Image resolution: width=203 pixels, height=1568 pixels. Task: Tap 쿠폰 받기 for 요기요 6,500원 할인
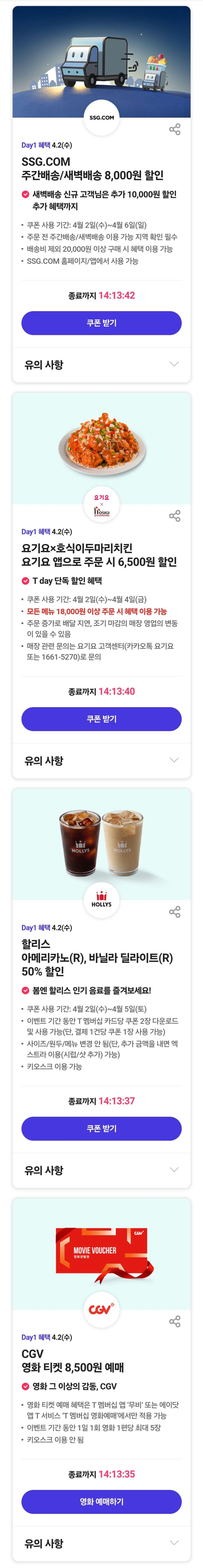pos(101,719)
